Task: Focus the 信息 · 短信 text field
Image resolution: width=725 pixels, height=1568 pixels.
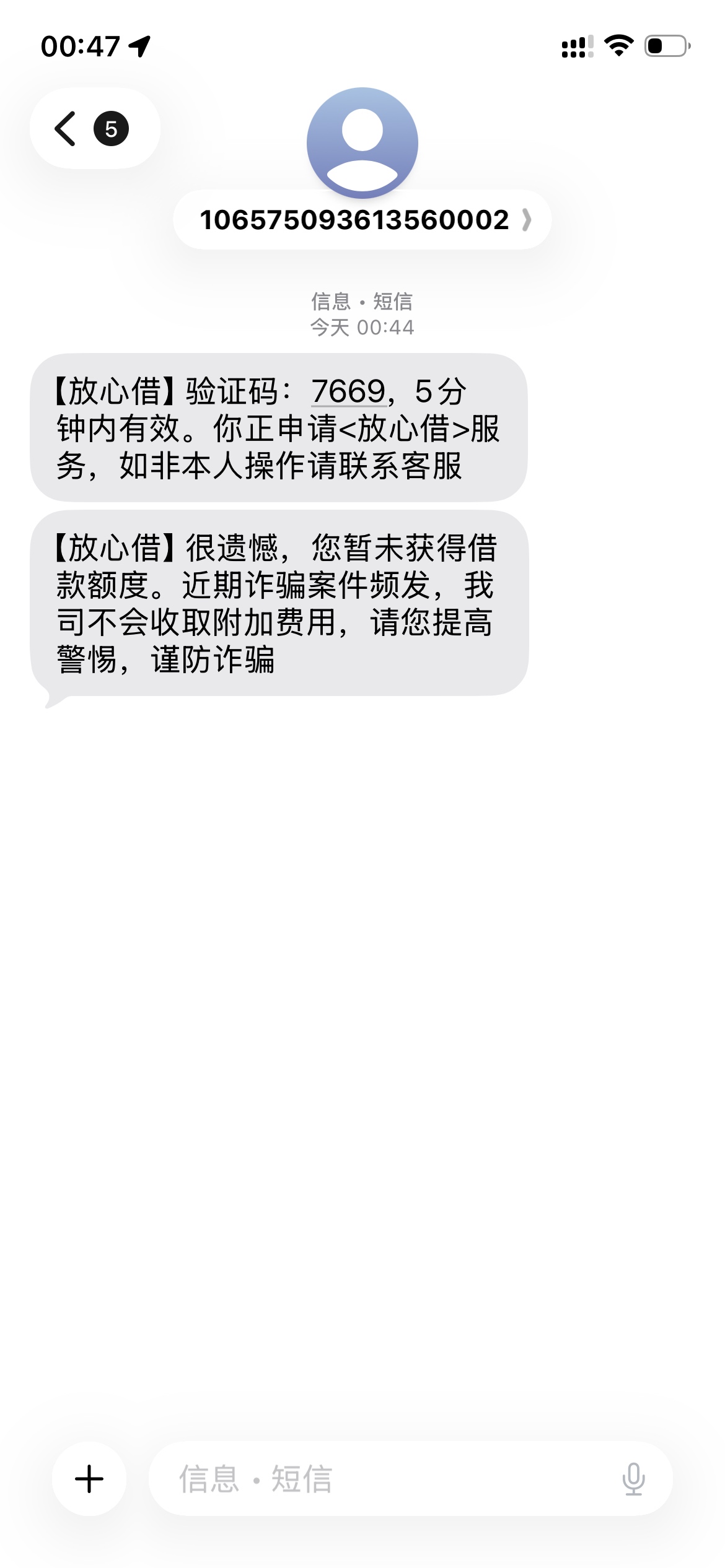Action: tap(384, 1479)
